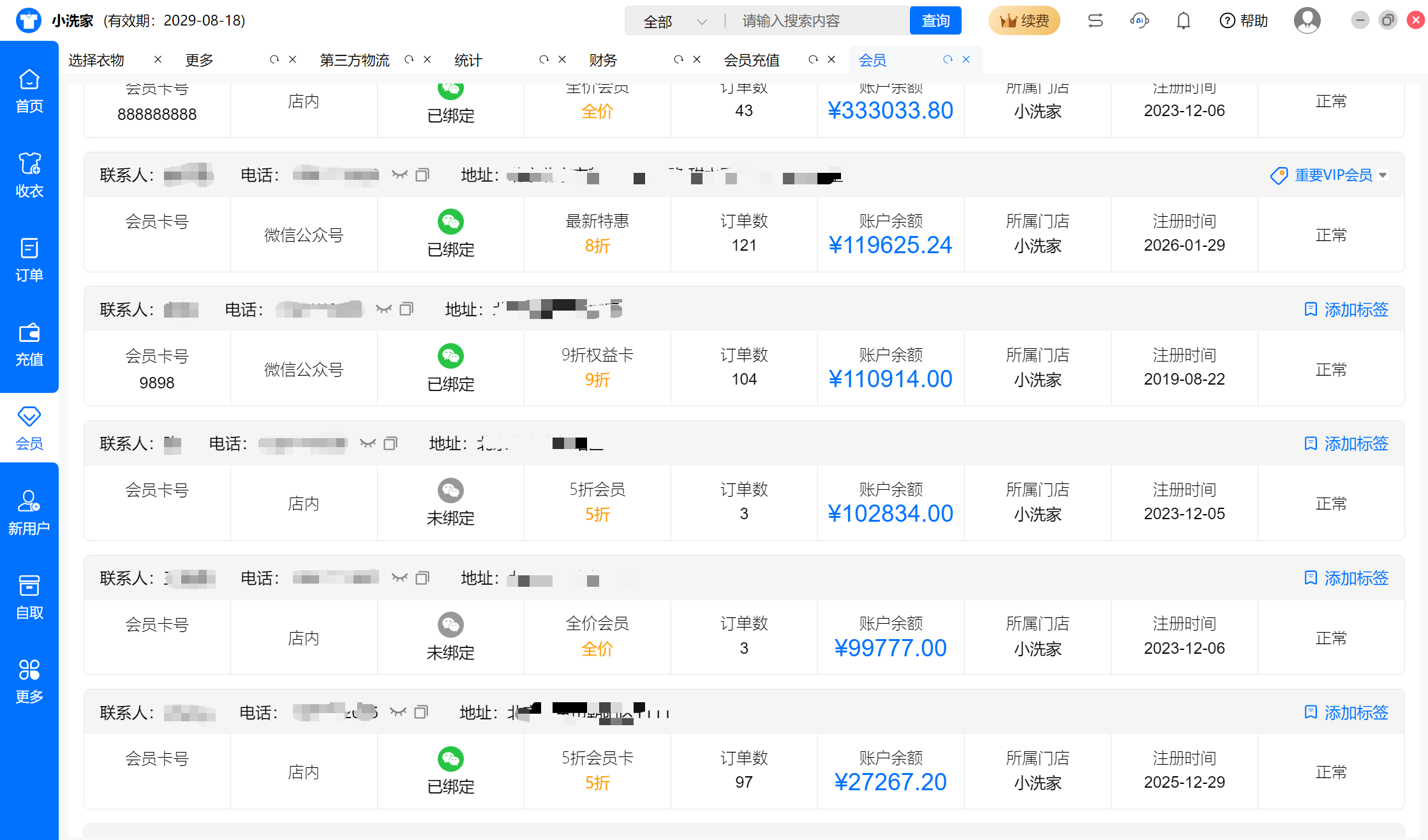The height and width of the screenshot is (840, 1428).
Task: Refresh the 统计 tab
Action: pyautogui.click(x=544, y=59)
